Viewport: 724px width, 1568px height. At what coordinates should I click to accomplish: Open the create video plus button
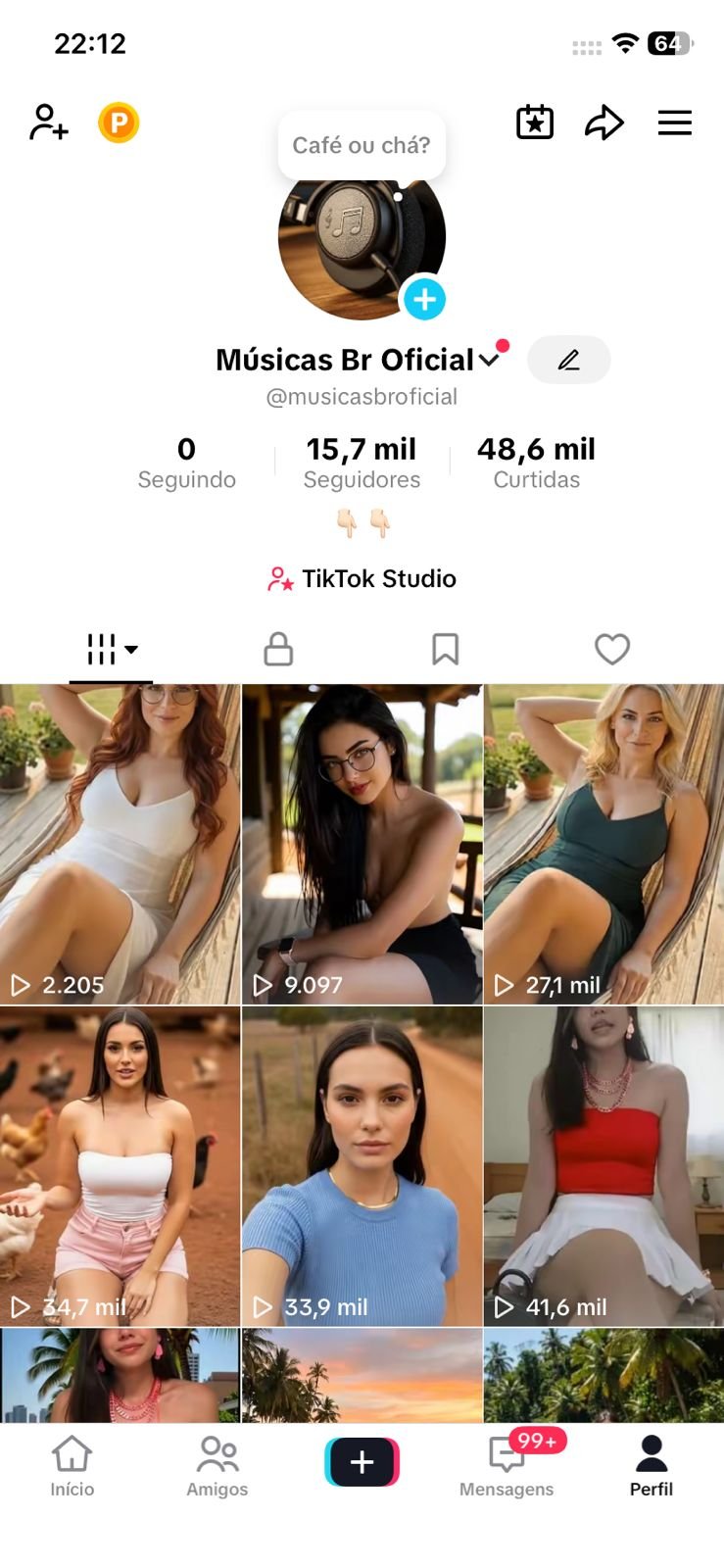pos(362,1461)
